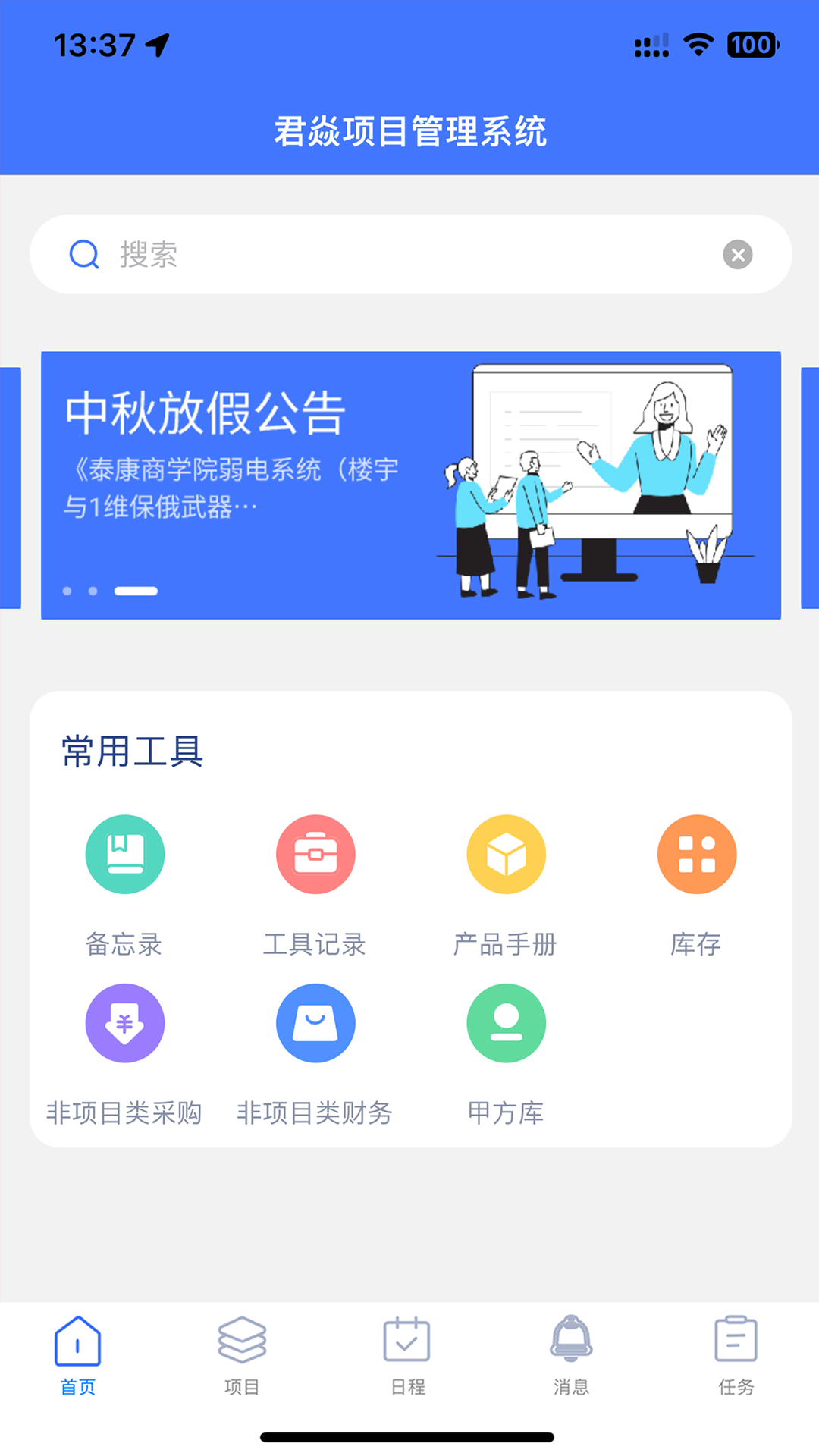Select the 非项目类采购 purchase icon
This screenshot has height=1456, width=819.
click(x=125, y=1022)
